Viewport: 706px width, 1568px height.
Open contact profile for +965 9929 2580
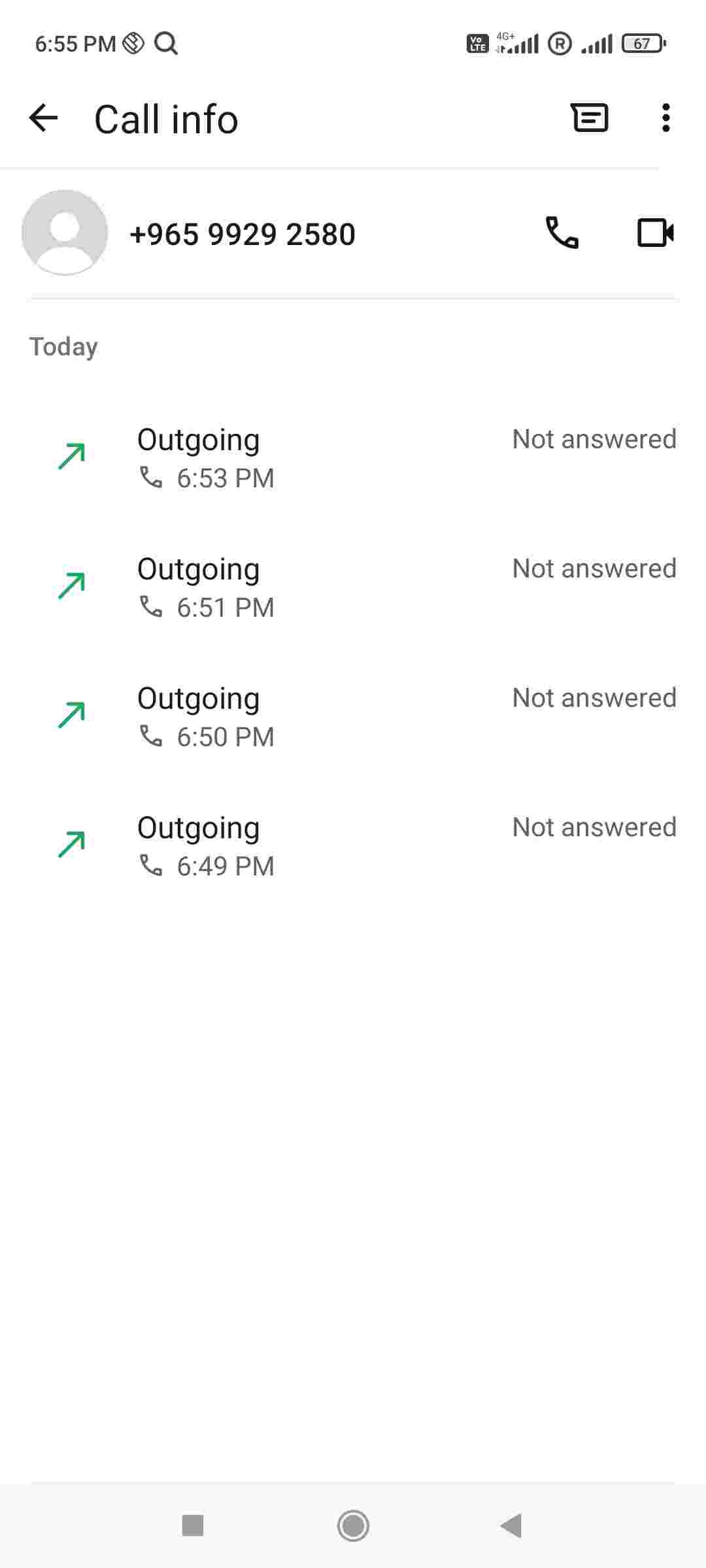[x=65, y=233]
